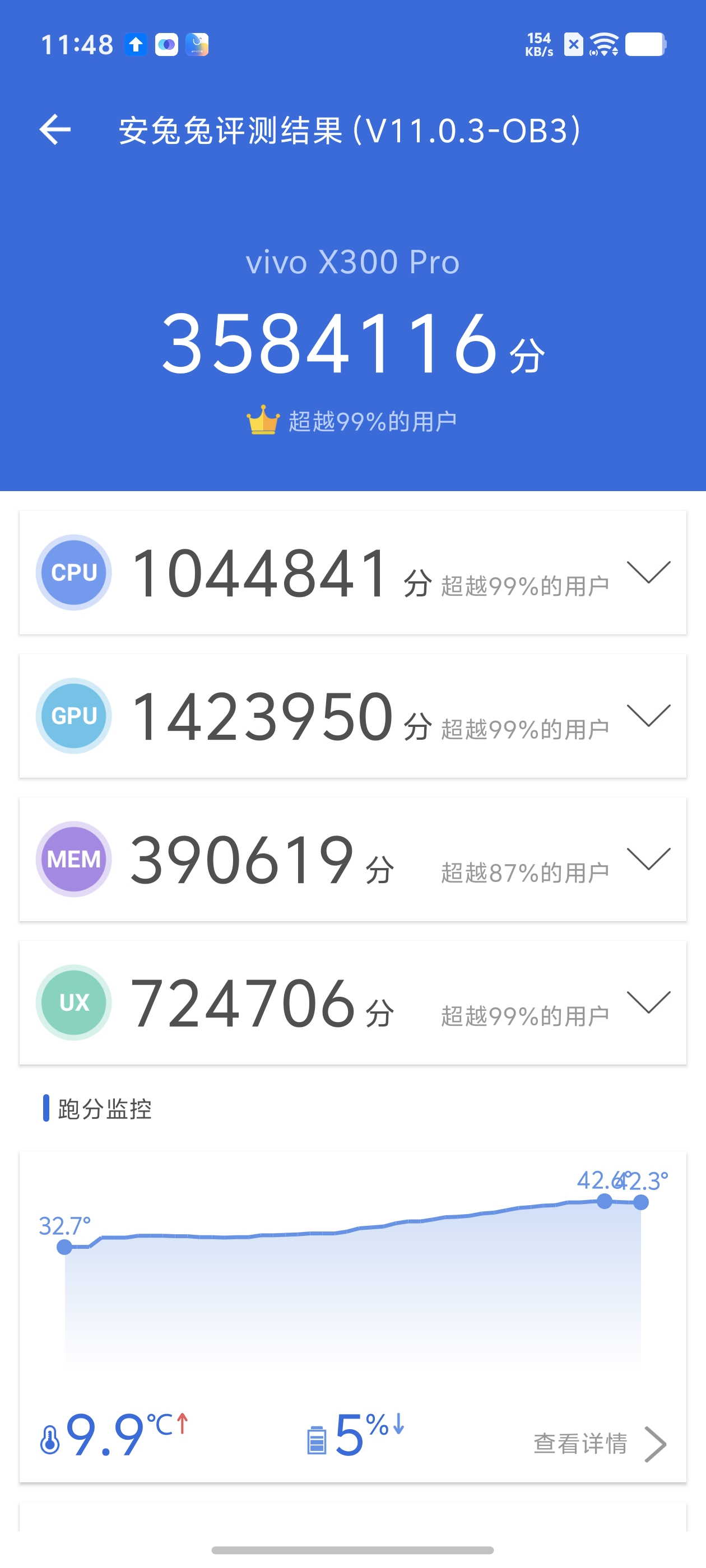Expand the MEM score section
The image size is (706, 1568).
point(648,859)
